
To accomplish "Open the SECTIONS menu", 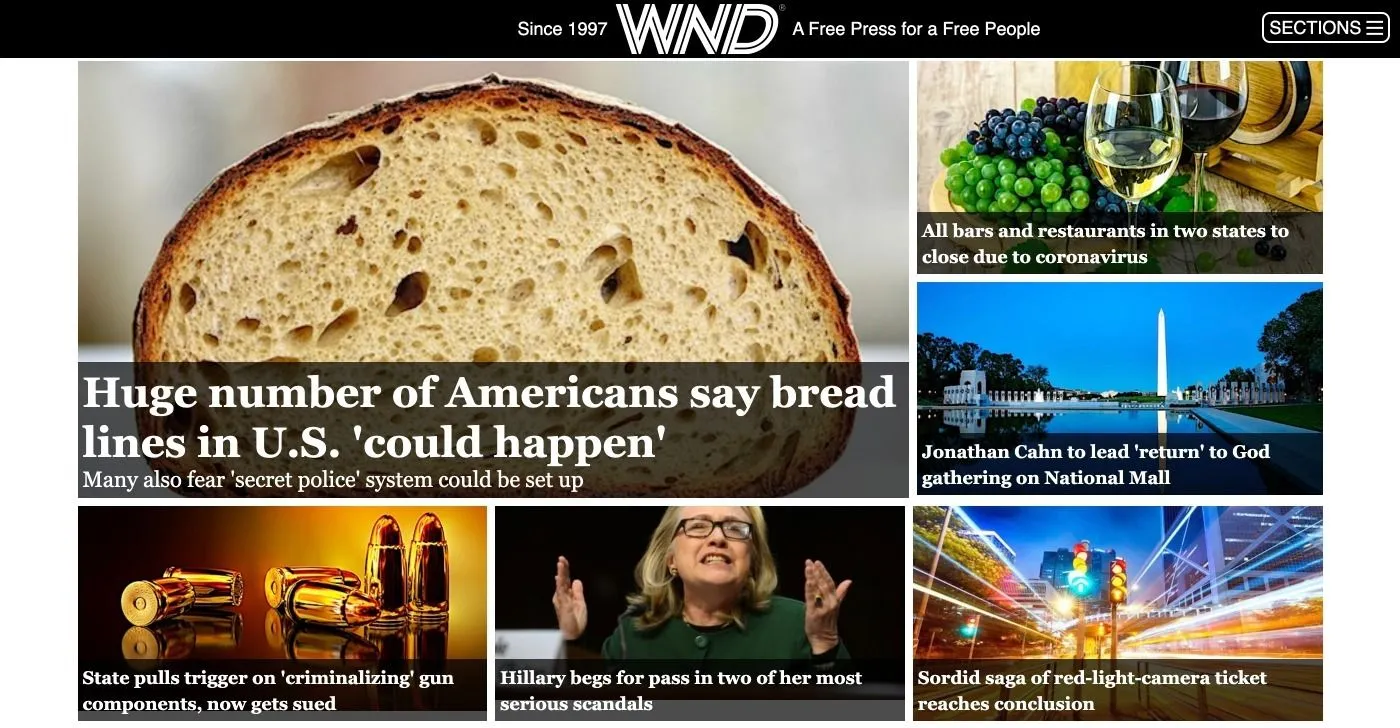I will 1325,28.
